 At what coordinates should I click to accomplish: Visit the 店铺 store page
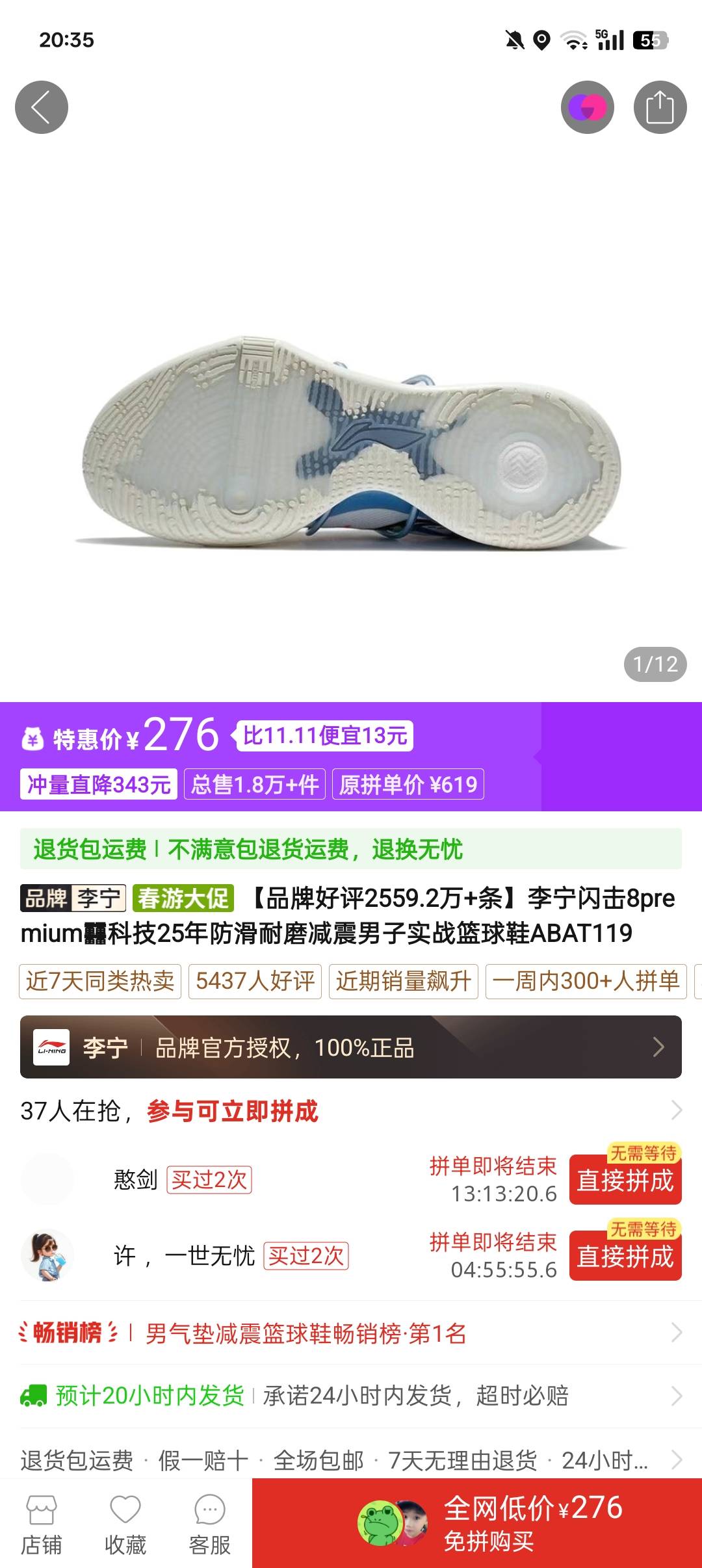click(42, 1524)
